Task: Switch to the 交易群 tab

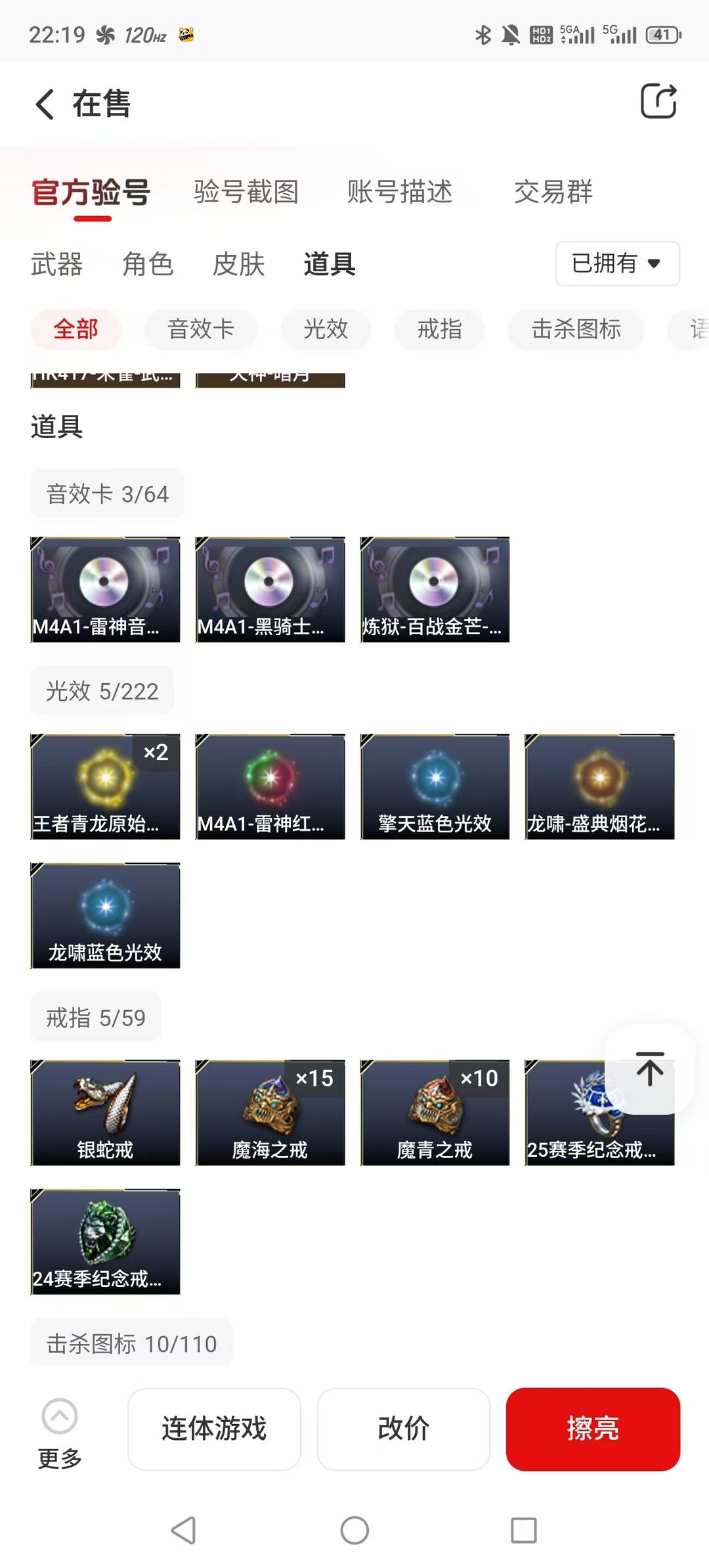Action: click(553, 192)
